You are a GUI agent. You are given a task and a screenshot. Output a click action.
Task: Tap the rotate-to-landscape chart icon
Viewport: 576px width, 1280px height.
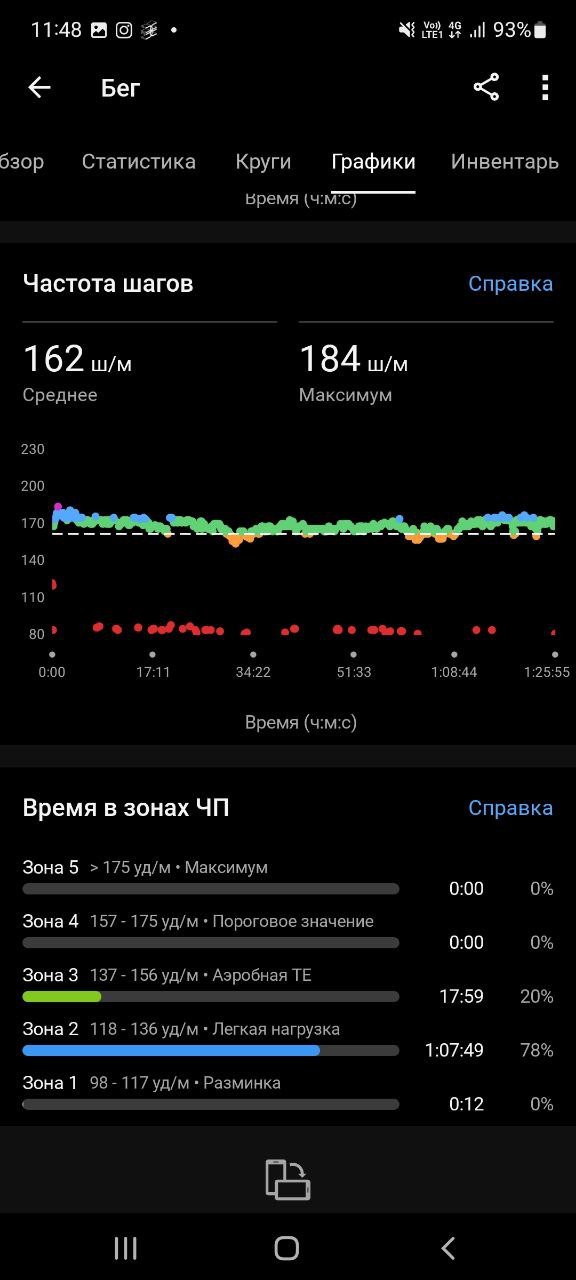pos(288,1179)
